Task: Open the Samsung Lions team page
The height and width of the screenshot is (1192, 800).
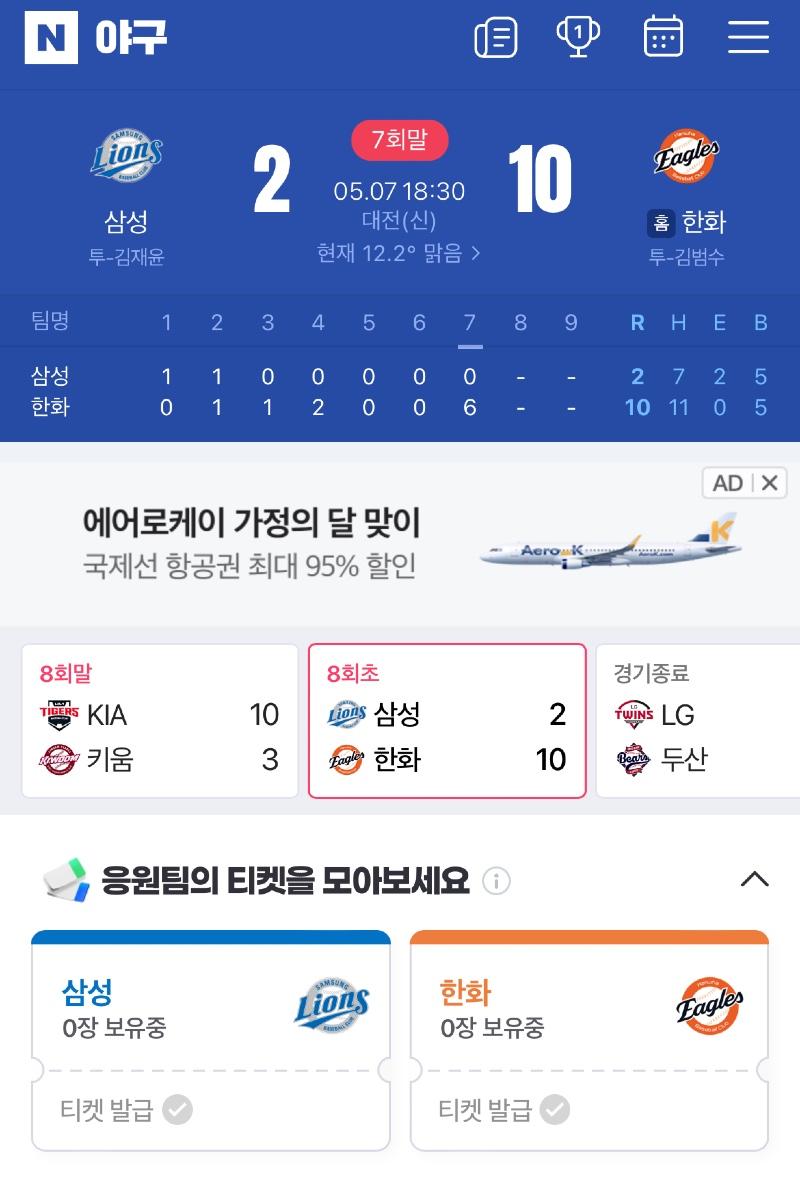Action: (x=126, y=180)
